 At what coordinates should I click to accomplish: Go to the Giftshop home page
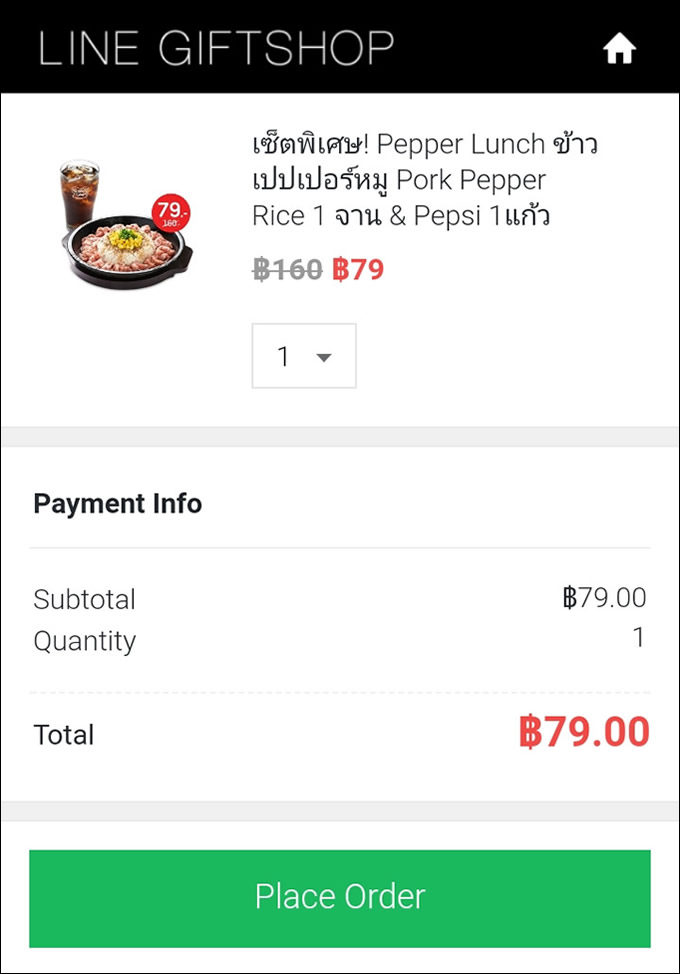[619, 48]
